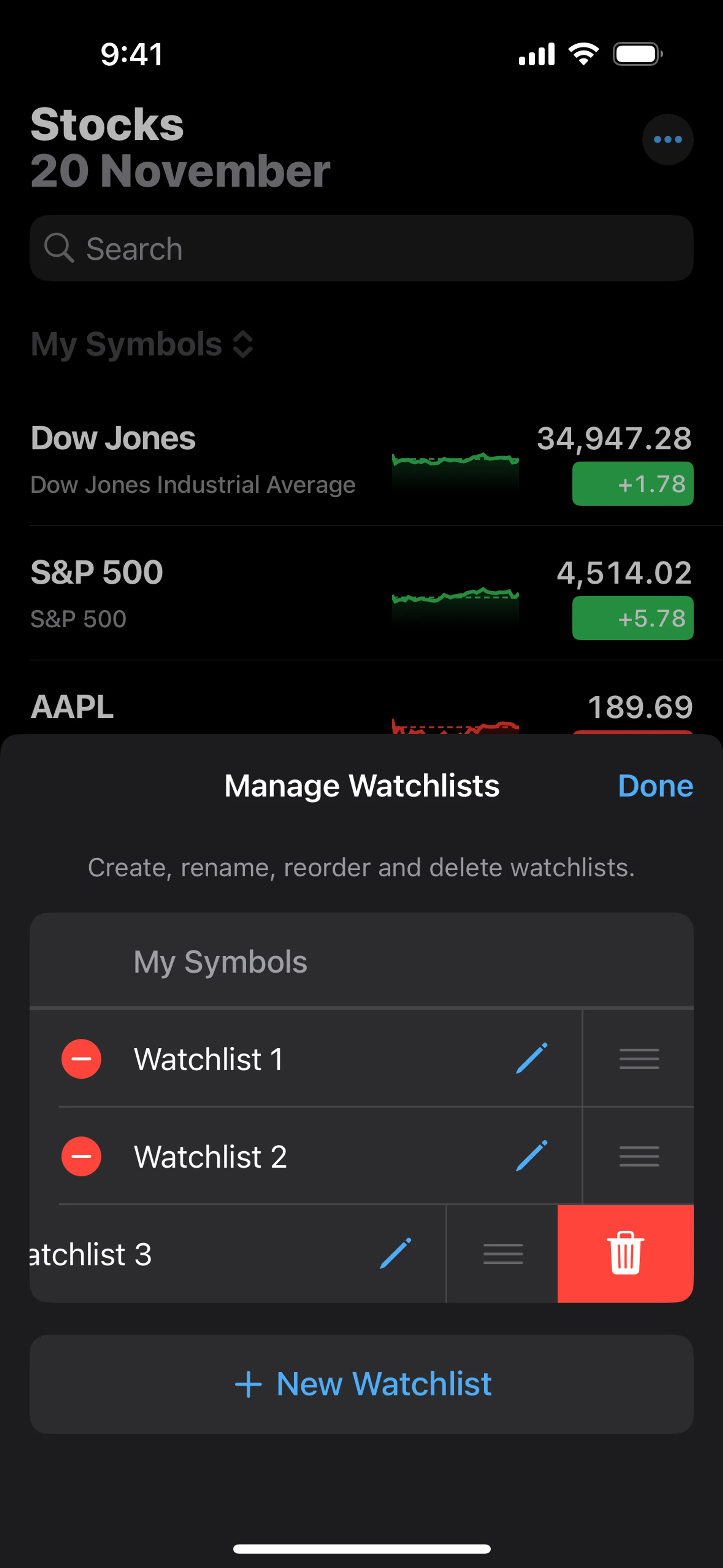The width and height of the screenshot is (723, 1568).
Task: Tap Done to close Manage Watchlists
Action: click(655, 786)
